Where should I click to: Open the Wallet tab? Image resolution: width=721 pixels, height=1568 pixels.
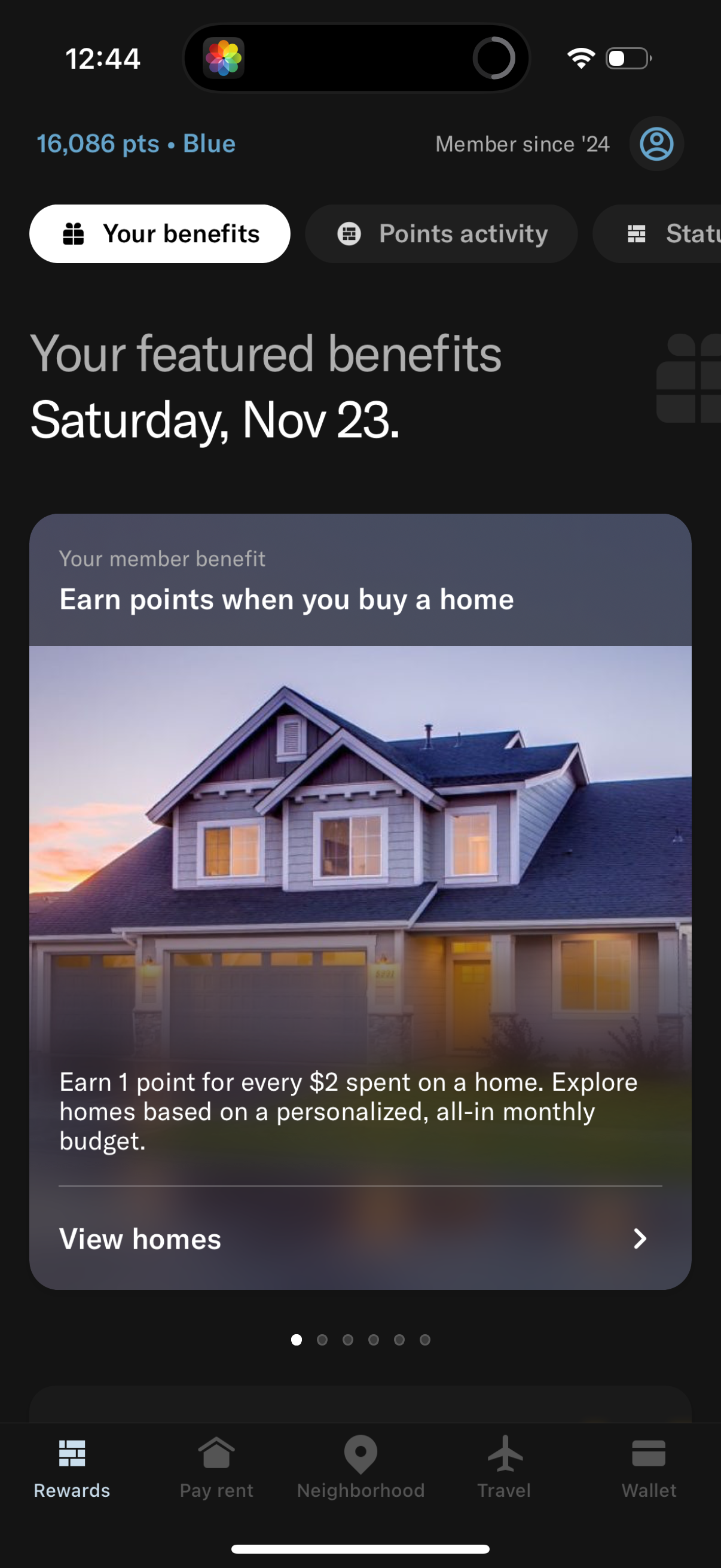coord(649,1467)
